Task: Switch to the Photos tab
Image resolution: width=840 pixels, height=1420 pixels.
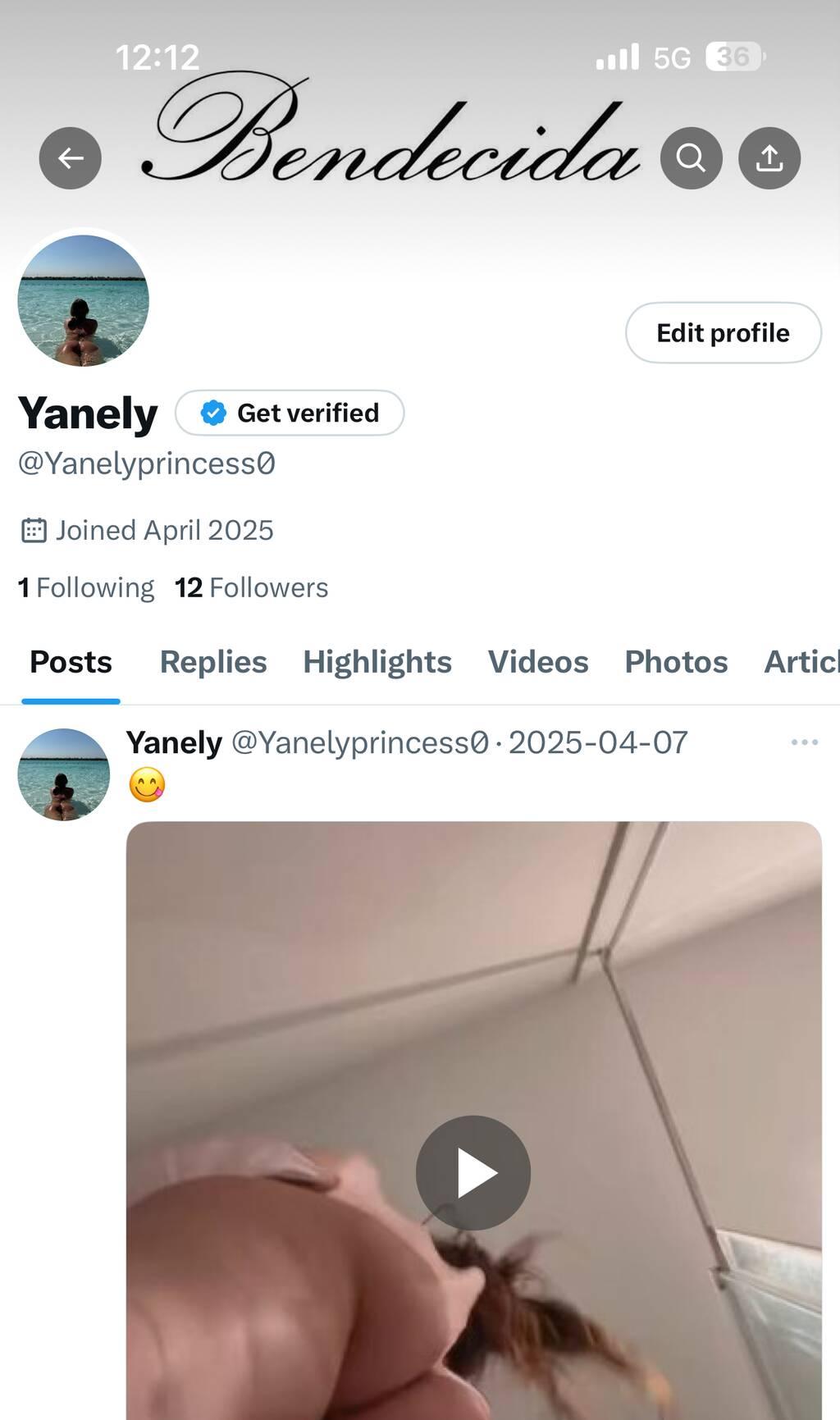Action: [x=676, y=662]
